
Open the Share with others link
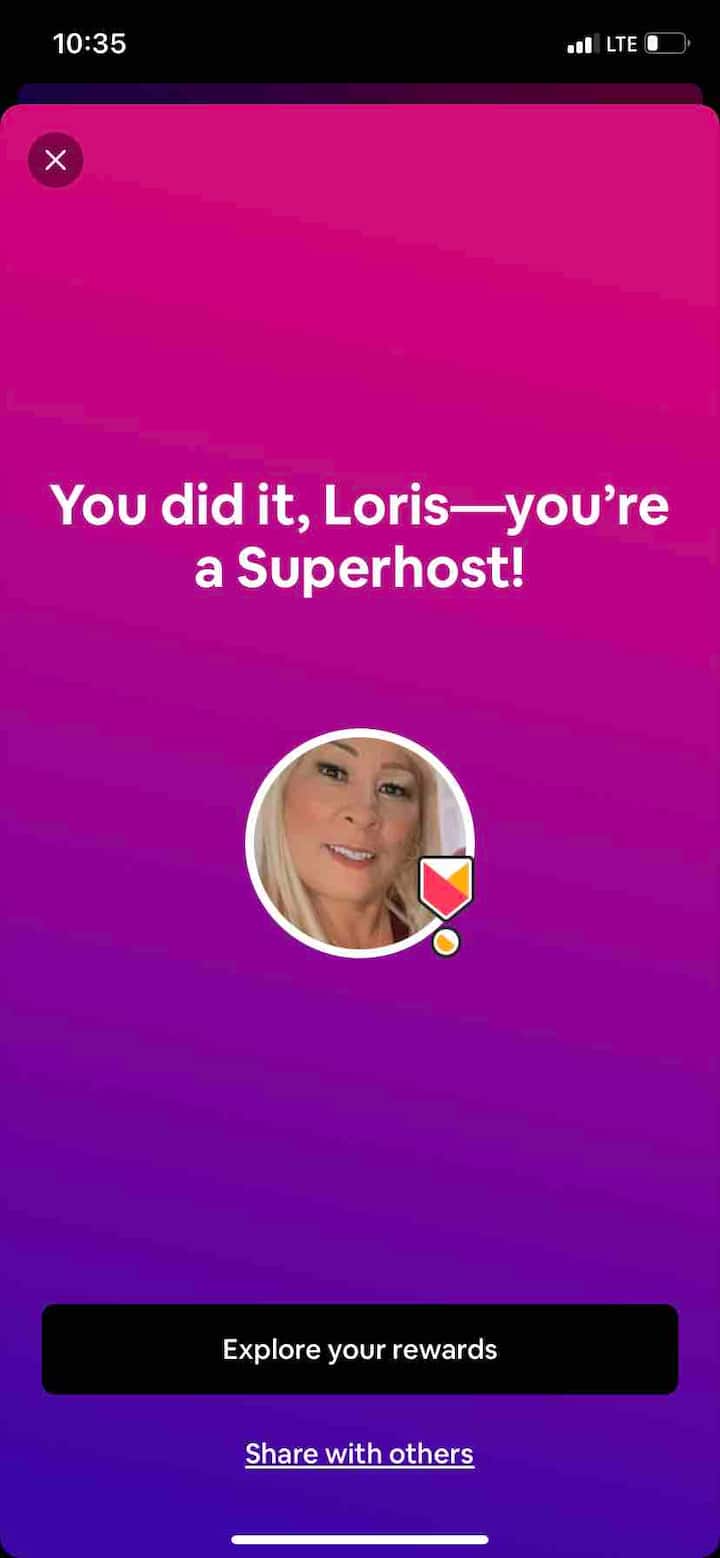(359, 1453)
